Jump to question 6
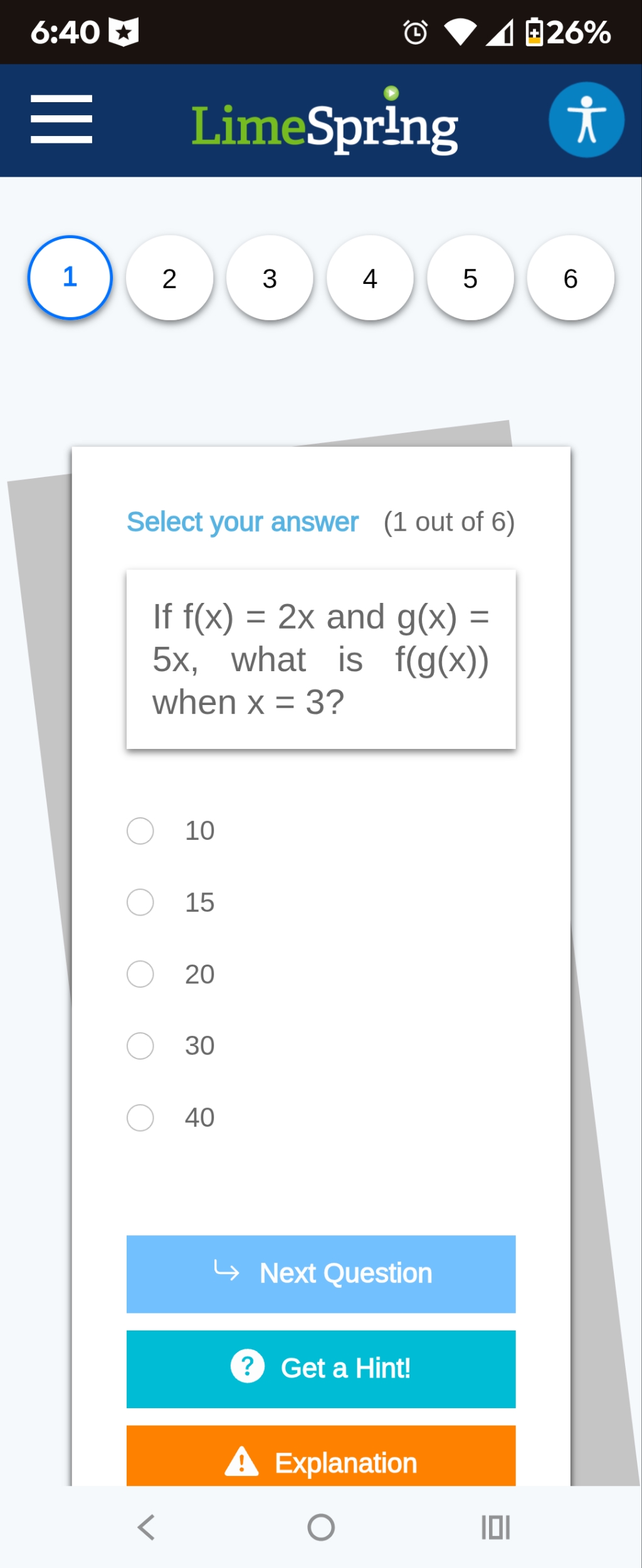Image resolution: width=642 pixels, height=1568 pixels. click(571, 278)
